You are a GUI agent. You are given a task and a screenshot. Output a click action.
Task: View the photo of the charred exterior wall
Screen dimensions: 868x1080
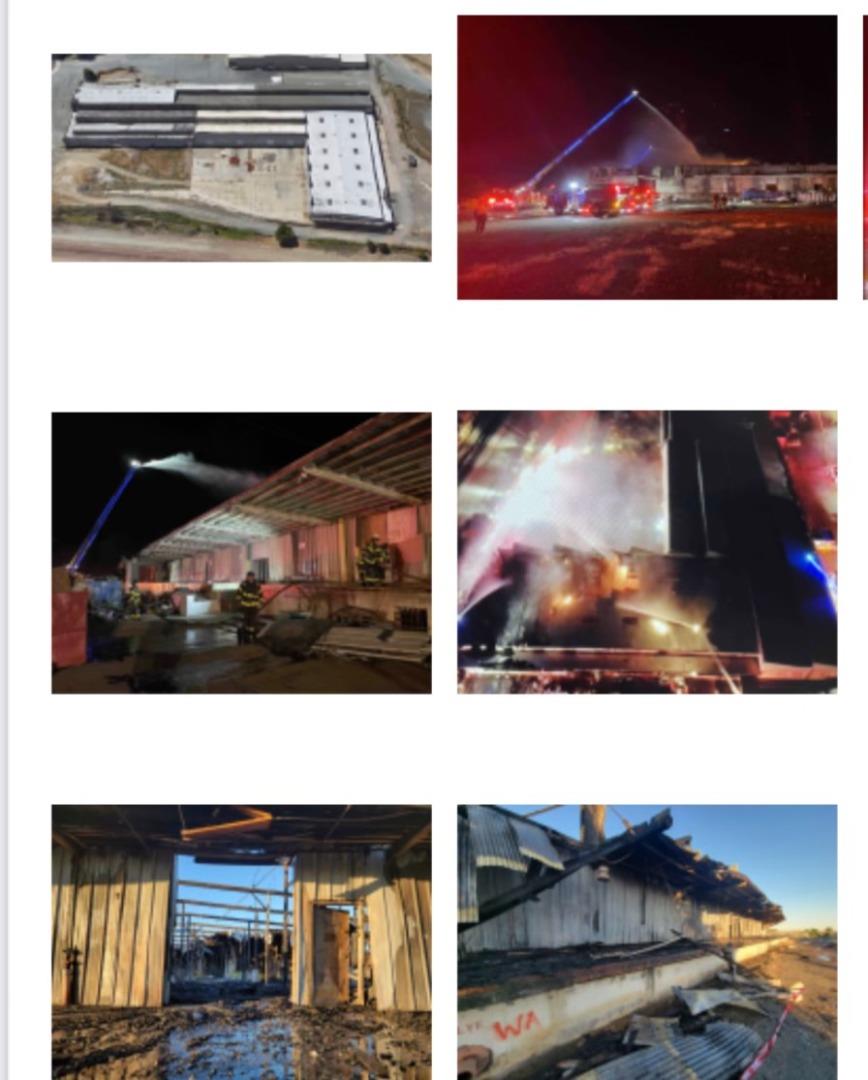(x=647, y=942)
